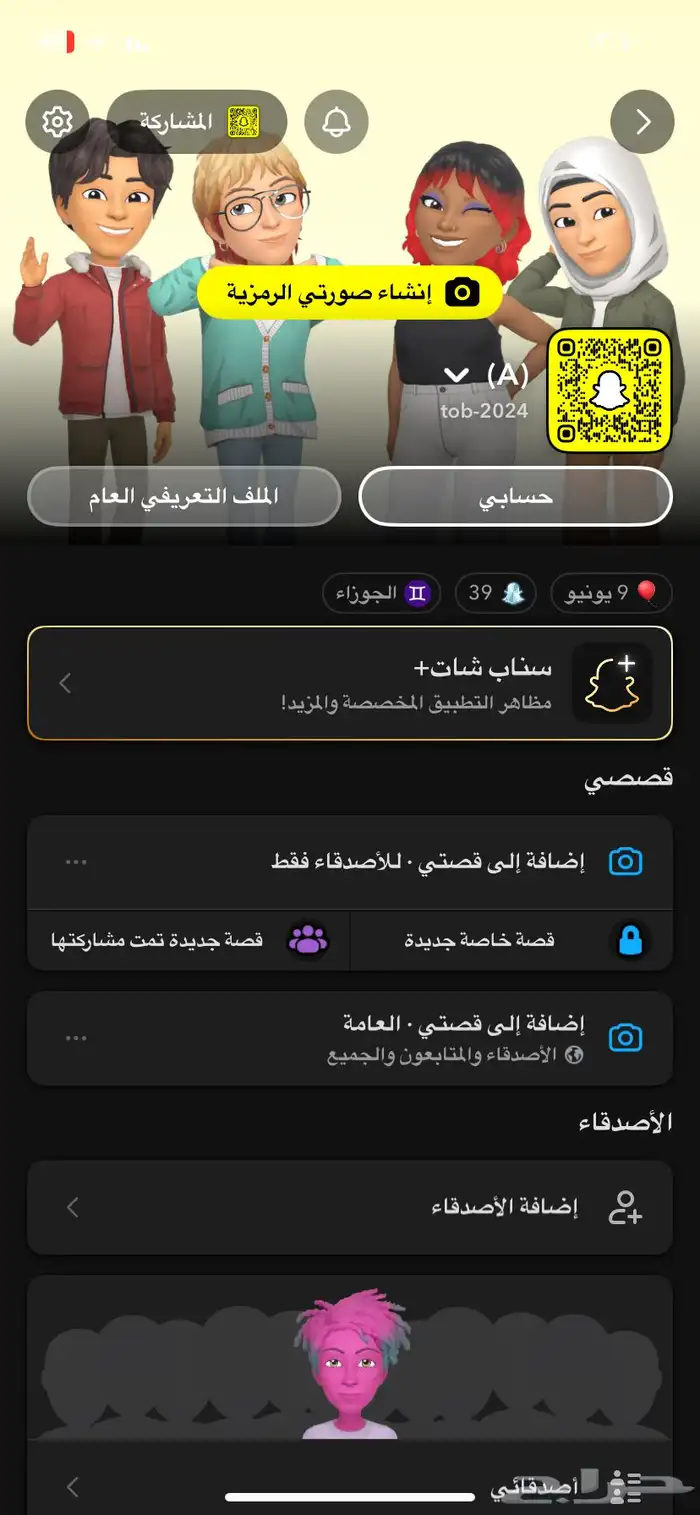
Task: Open إضافة الأصدقاء add friends row
Action: [349, 1207]
